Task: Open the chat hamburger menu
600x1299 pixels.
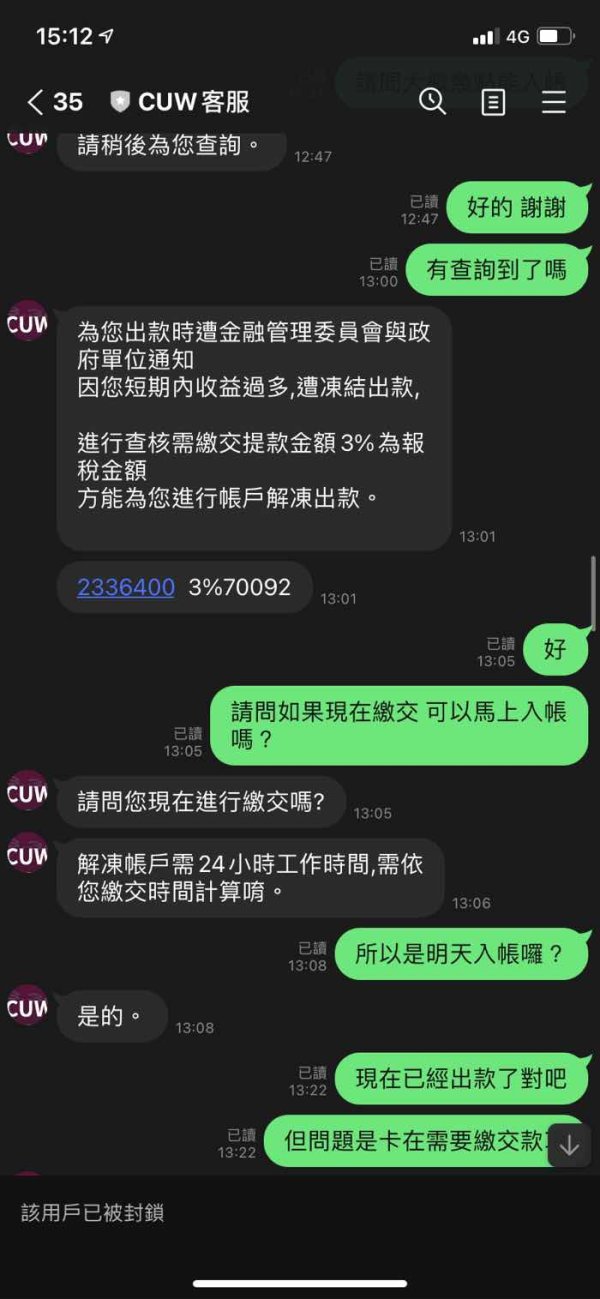Action: tap(554, 101)
